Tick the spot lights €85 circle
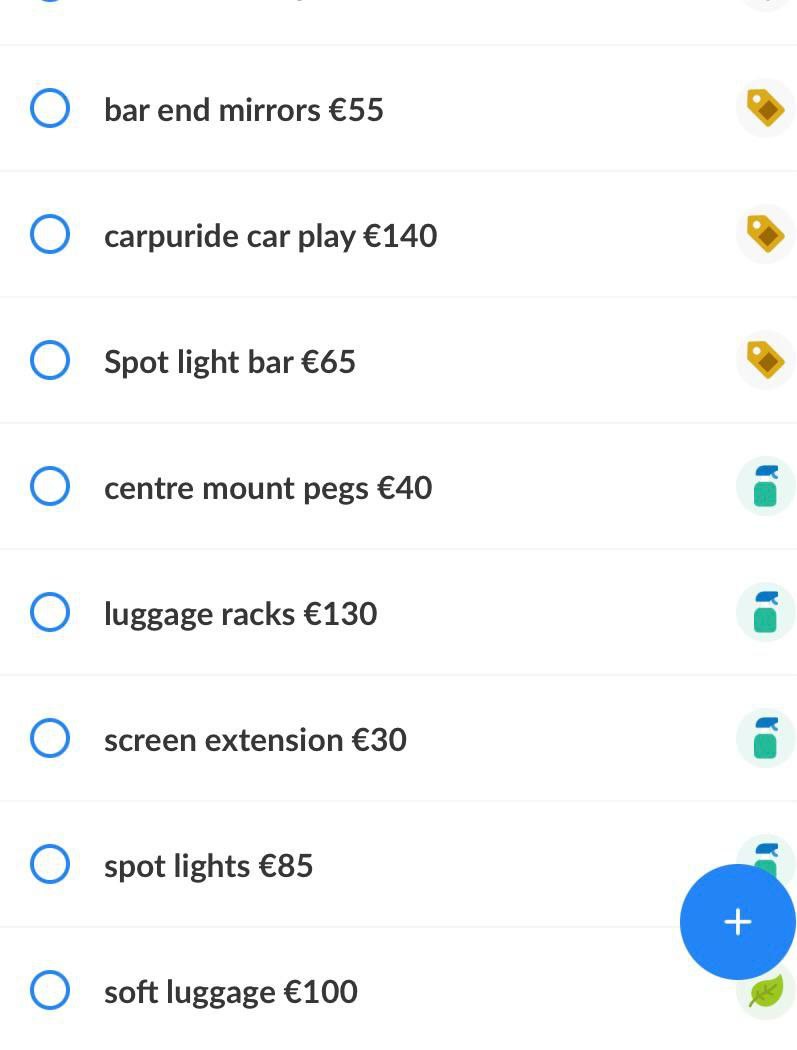 [50, 865]
